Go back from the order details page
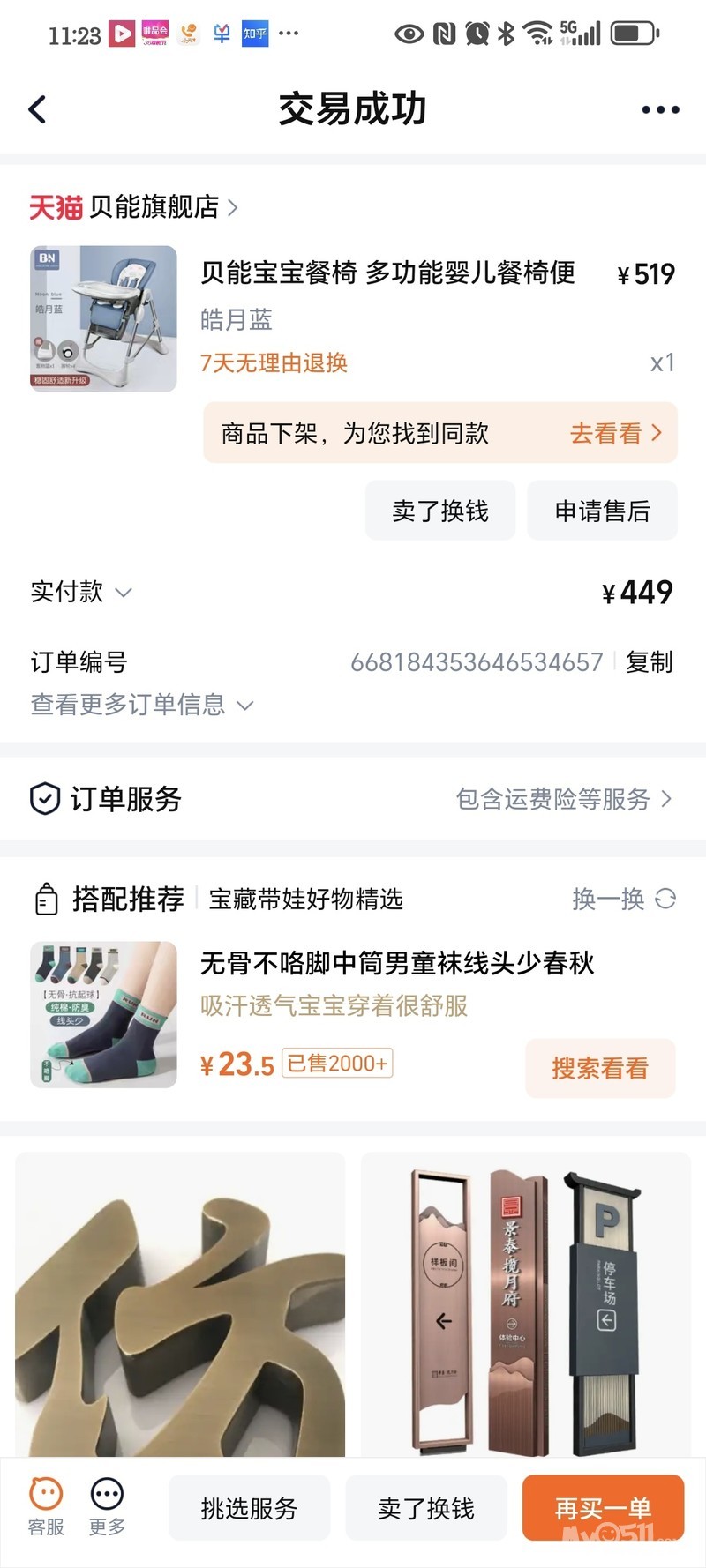 pyautogui.click(x=37, y=109)
